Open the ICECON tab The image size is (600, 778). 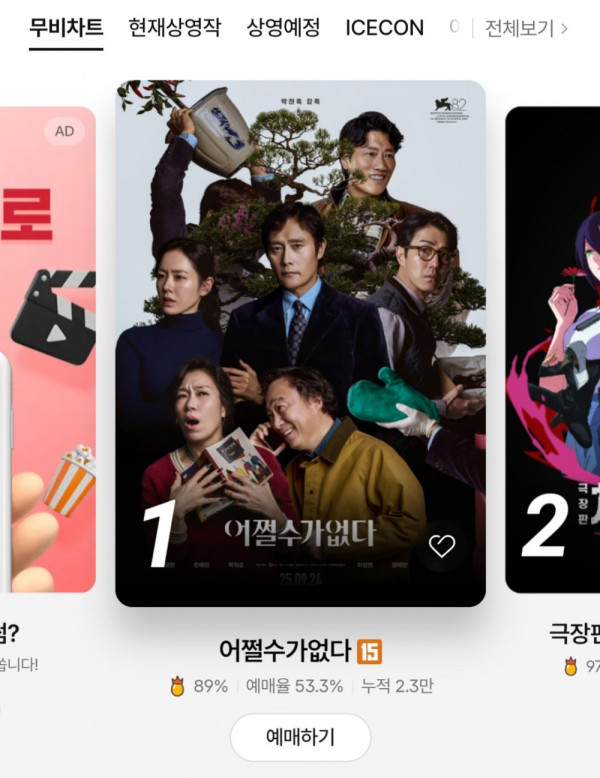[384, 28]
